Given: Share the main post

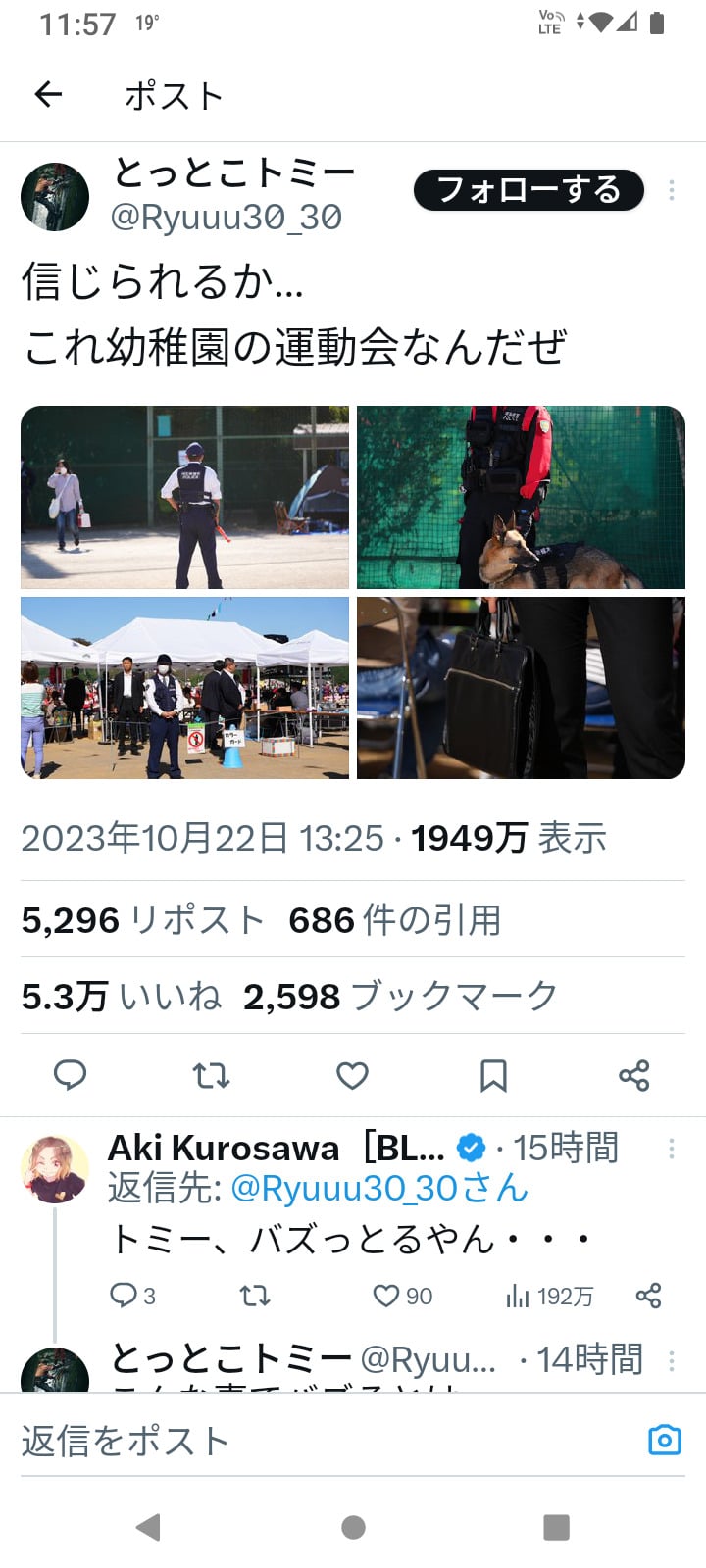Looking at the screenshot, I should pyautogui.click(x=634, y=1075).
